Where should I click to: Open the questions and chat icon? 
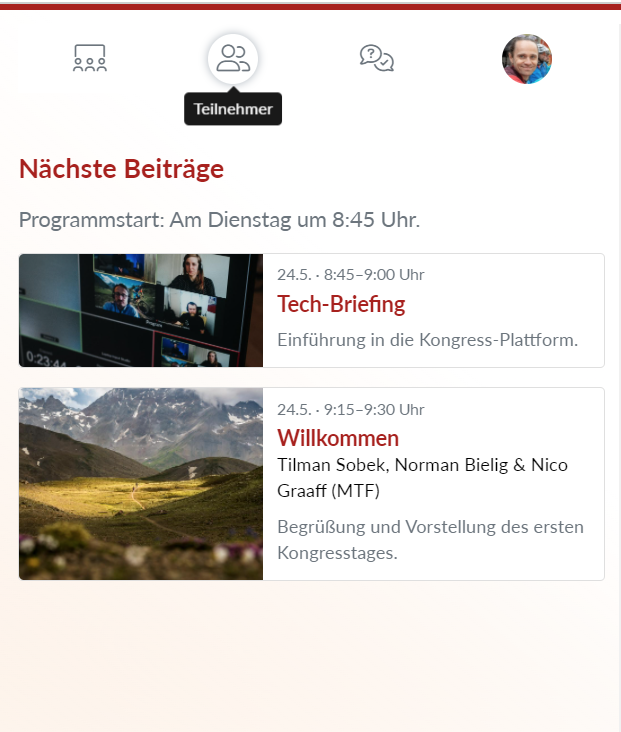coord(377,59)
